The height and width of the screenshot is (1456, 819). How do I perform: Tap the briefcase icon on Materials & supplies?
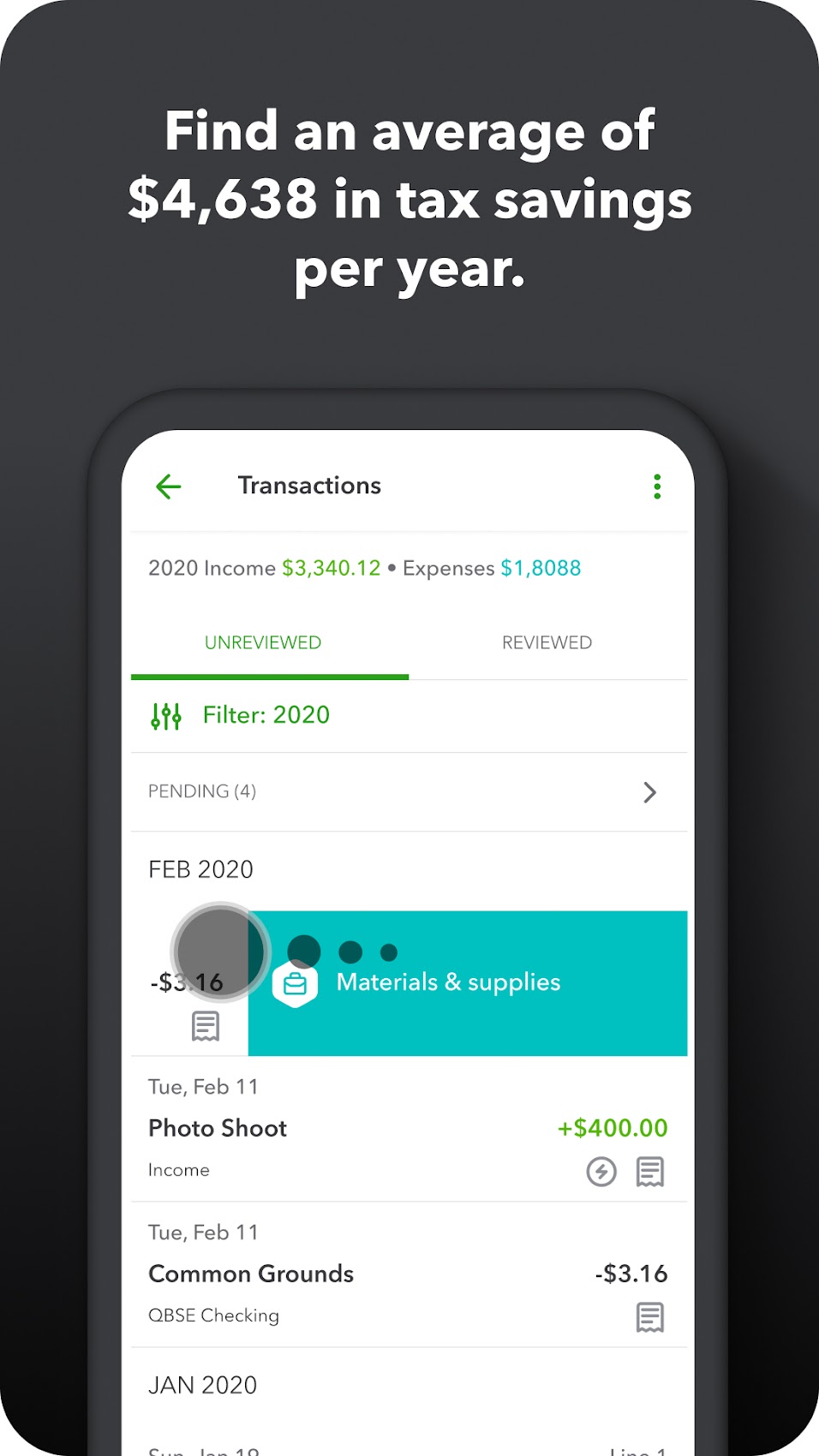[295, 985]
